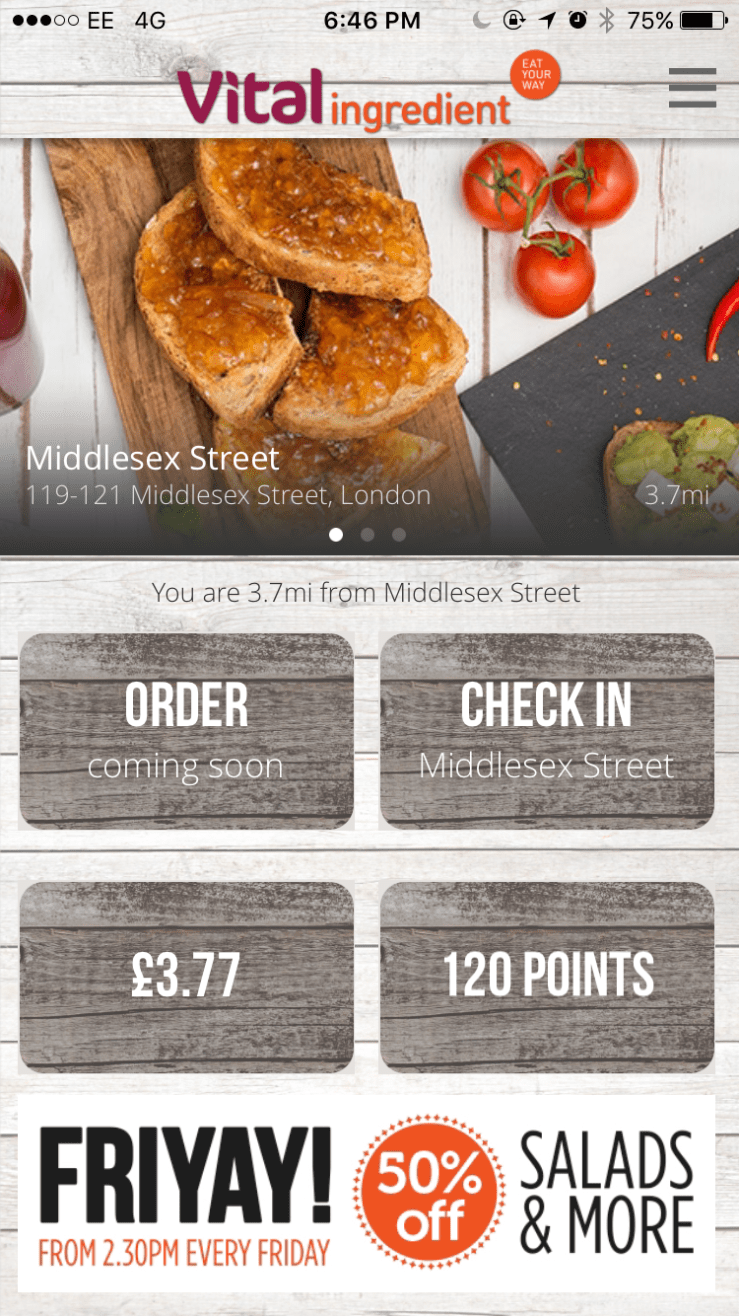Check in at Middlesex Street
This screenshot has width=739, height=1316.
(546, 731)
